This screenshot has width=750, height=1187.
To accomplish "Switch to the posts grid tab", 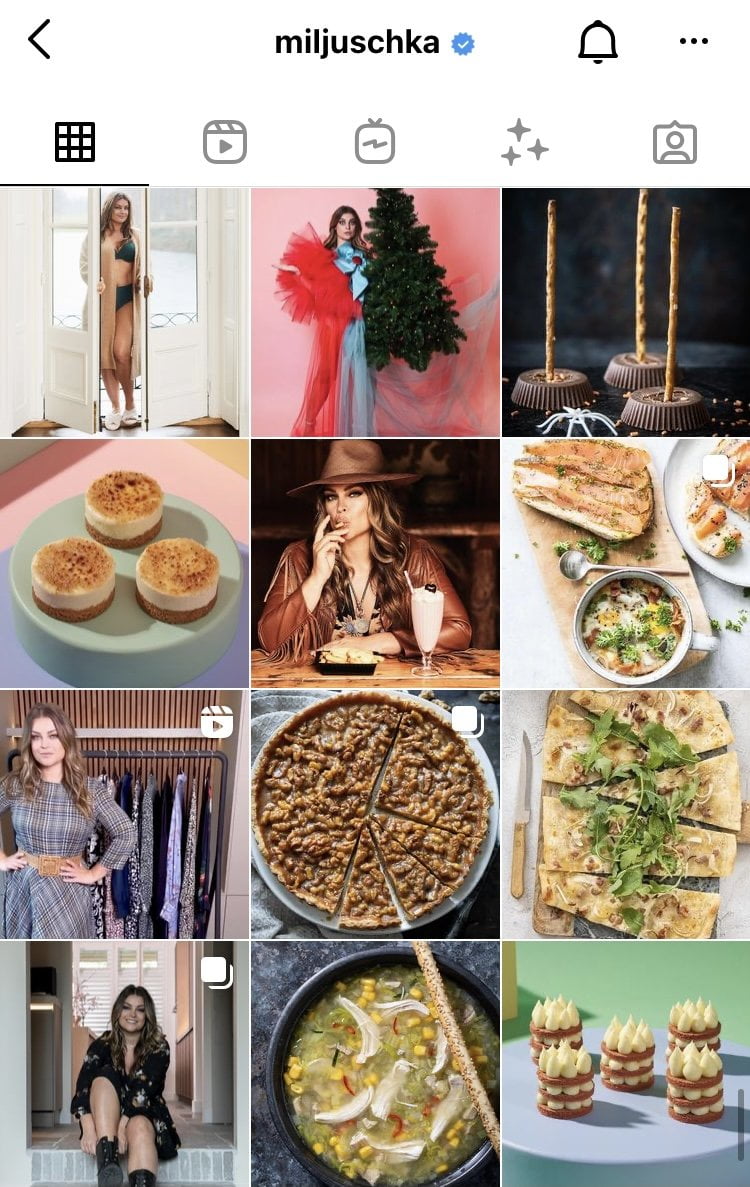I will [75, 142].
